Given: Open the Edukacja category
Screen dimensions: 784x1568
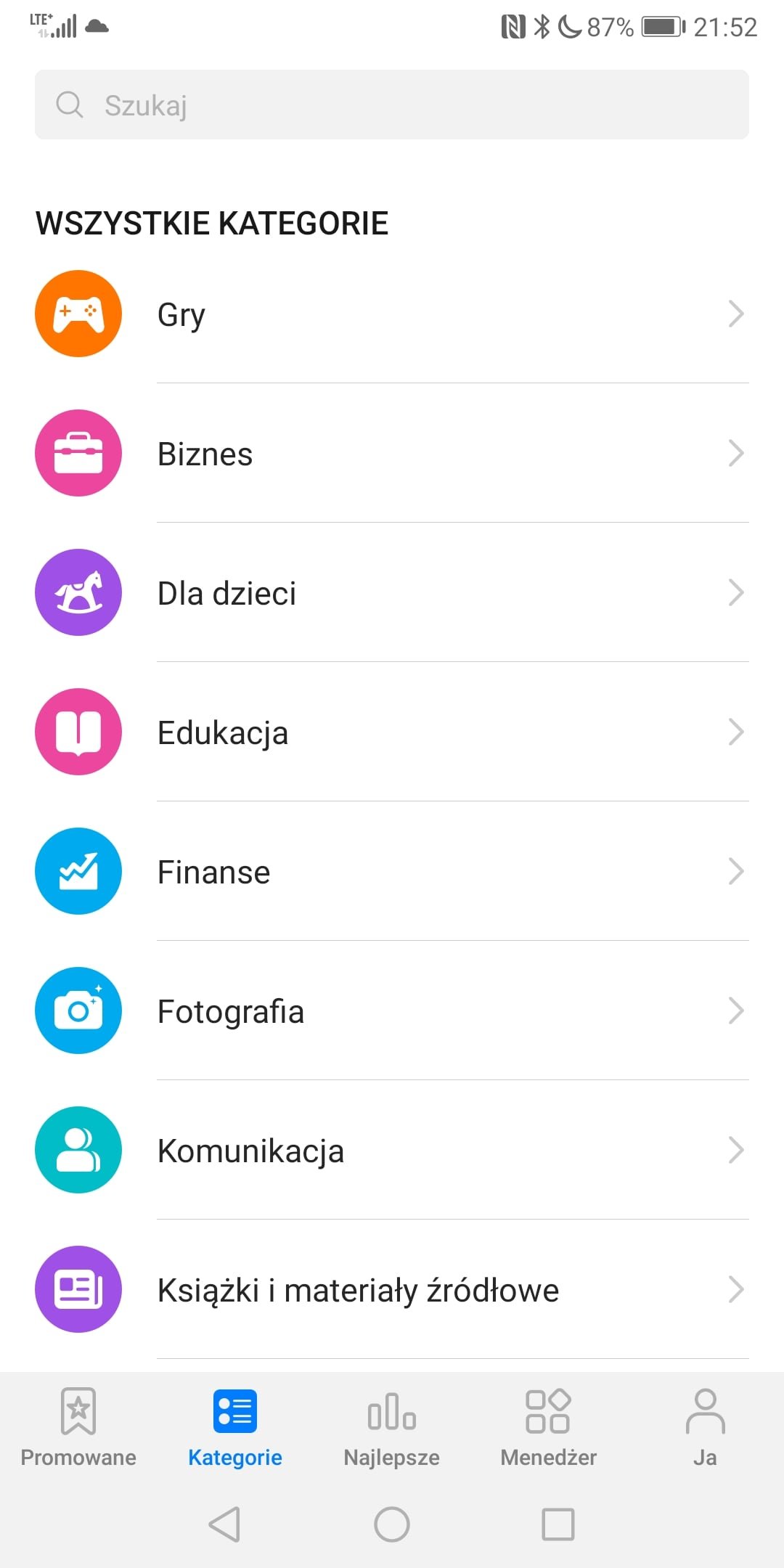Looking at the screenshot, I should [392, 732].
